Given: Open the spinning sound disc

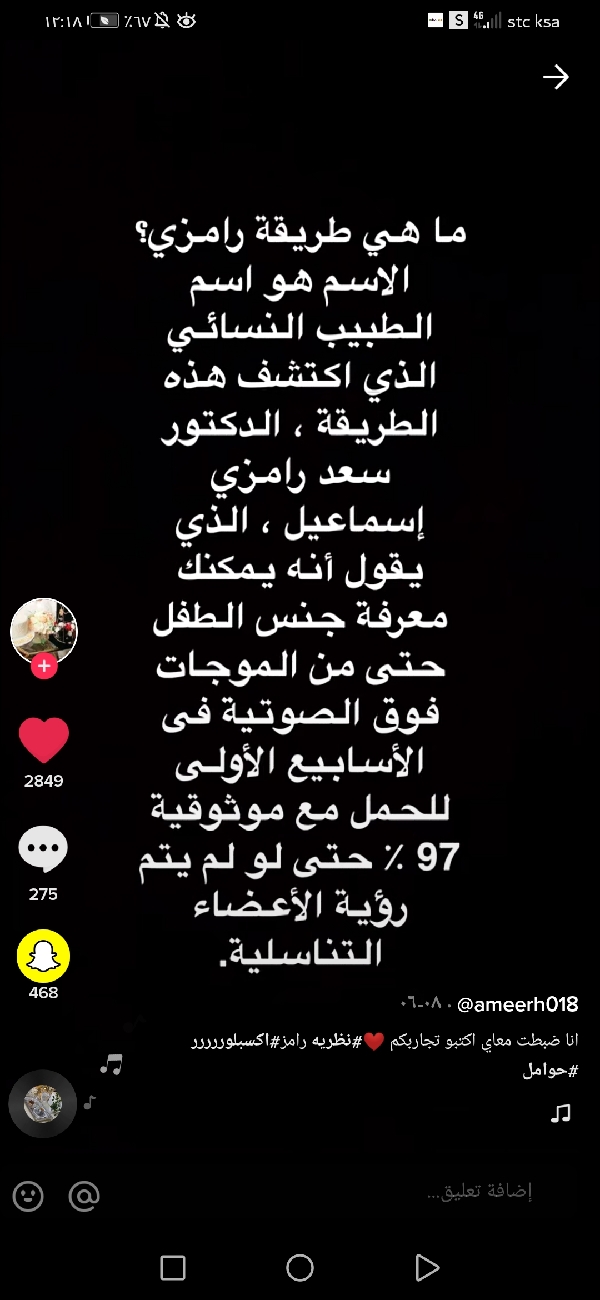Looking at the screenshot, I should click(x=43, y=1104).
